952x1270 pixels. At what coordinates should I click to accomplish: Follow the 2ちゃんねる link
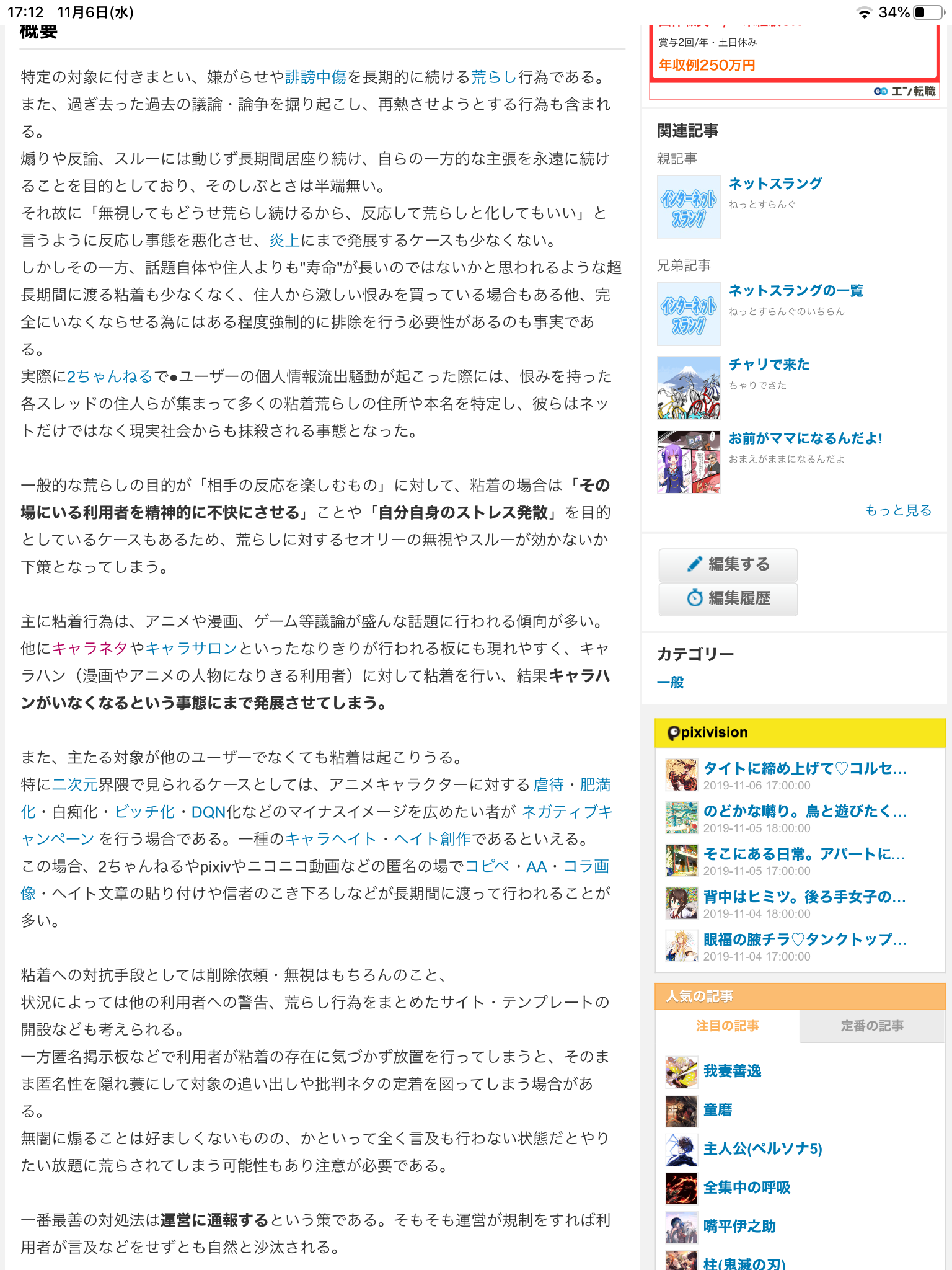(x=109, y=376)
